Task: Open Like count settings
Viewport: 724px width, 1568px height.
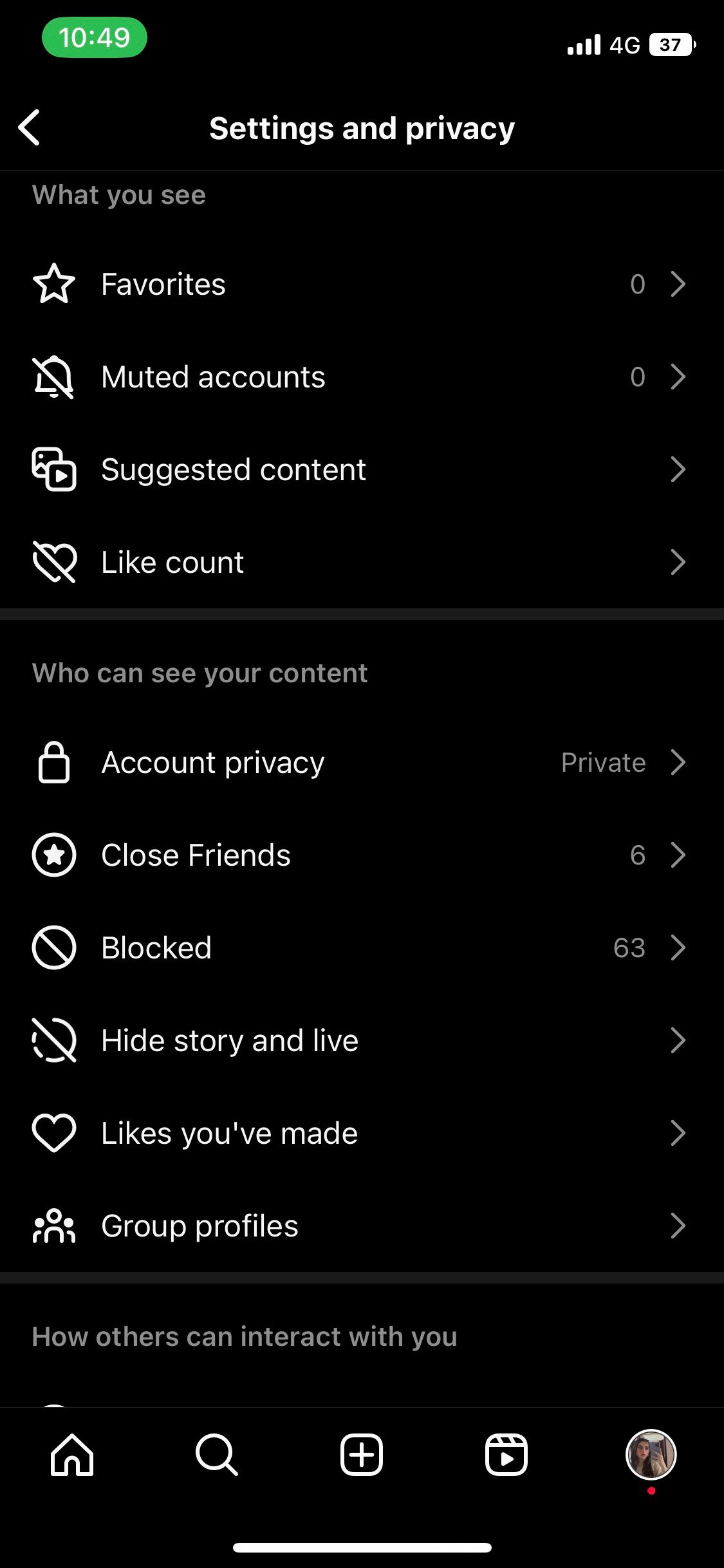Action: [360, 562]
